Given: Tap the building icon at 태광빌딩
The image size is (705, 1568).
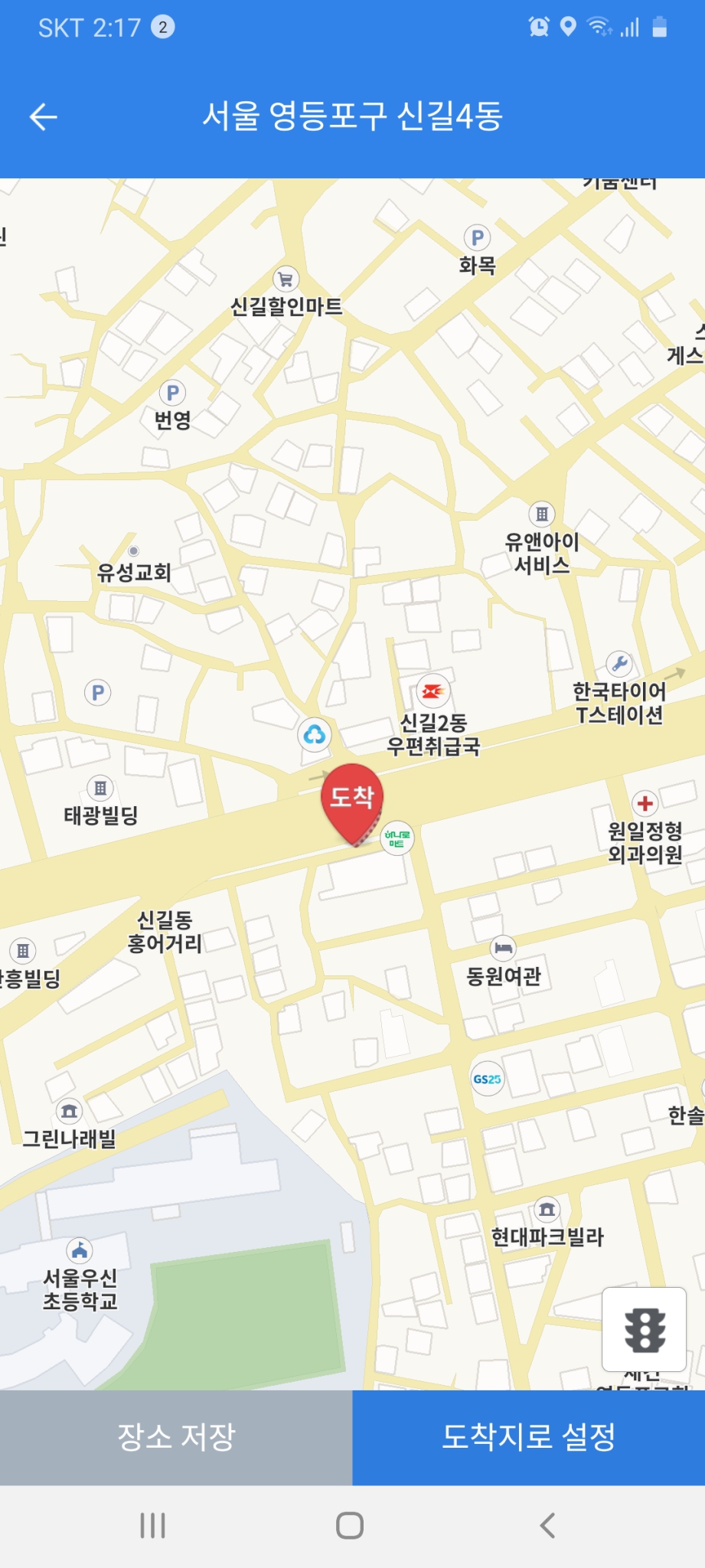Looking at the screenshot, I should point(100,787).
